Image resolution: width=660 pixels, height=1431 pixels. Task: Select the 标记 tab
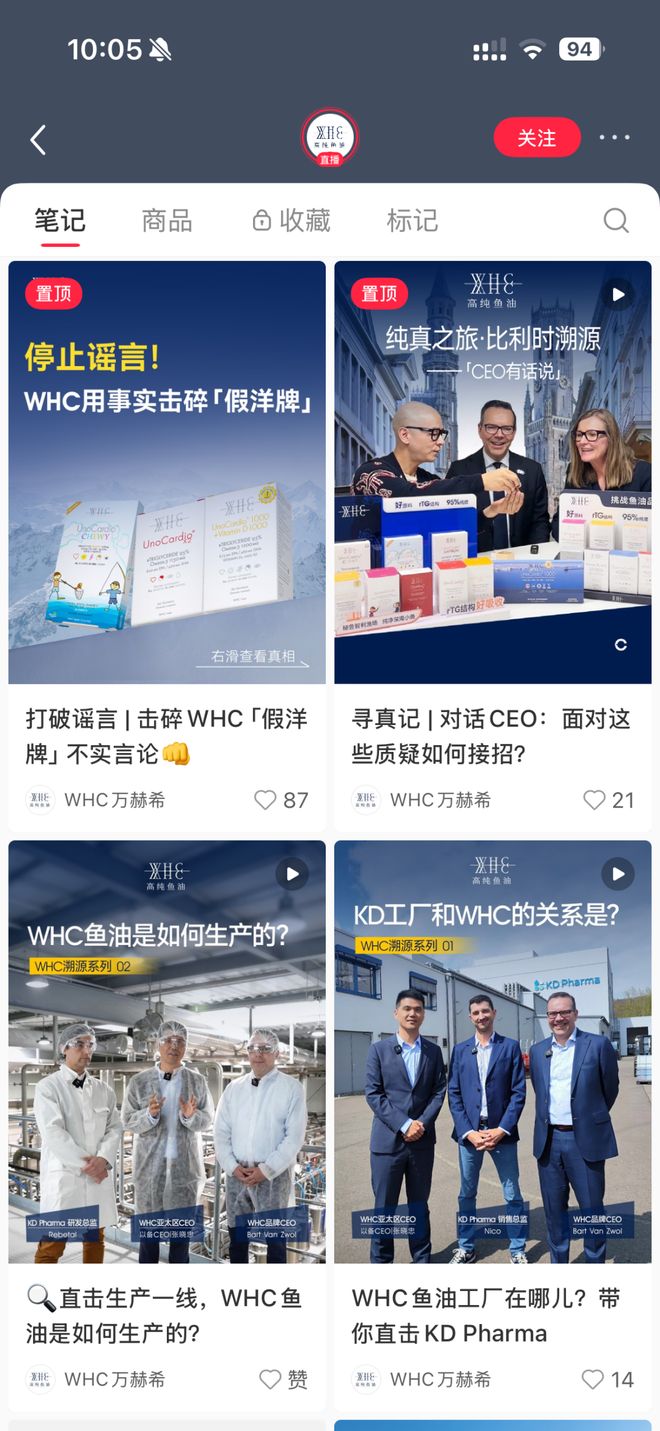click(412, 221)
